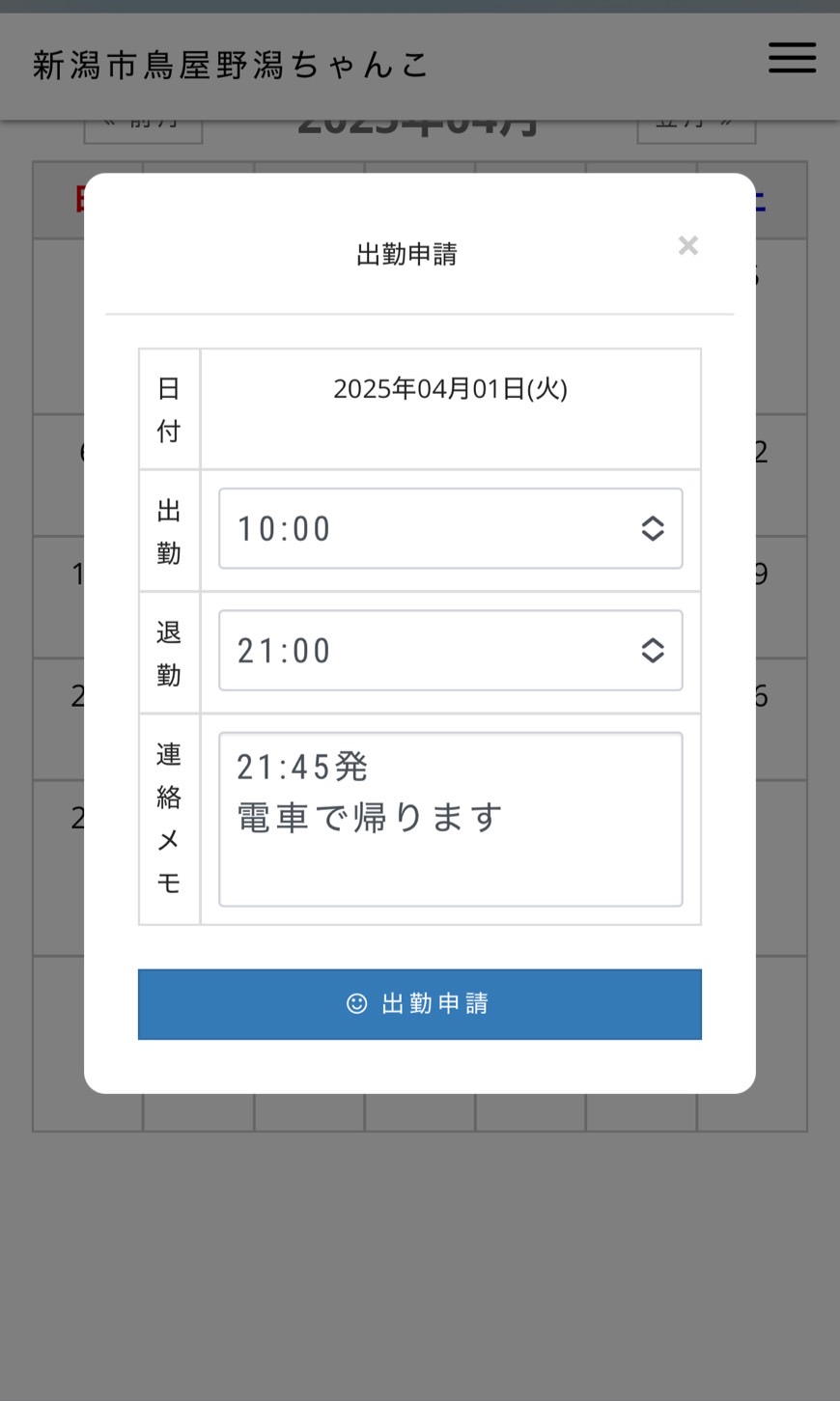Open the hamburger menu
Image resolution: width=840 pixels, height=1401 pixels.
click(792, 58)
